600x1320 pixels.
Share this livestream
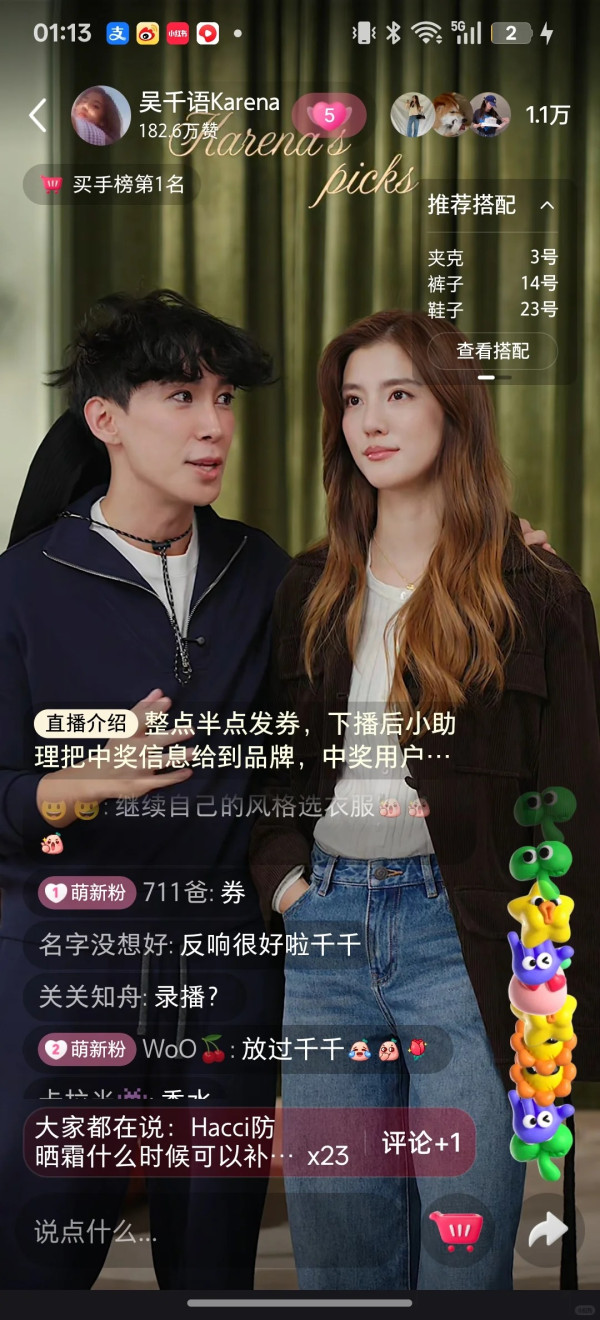click(548, 1230)
